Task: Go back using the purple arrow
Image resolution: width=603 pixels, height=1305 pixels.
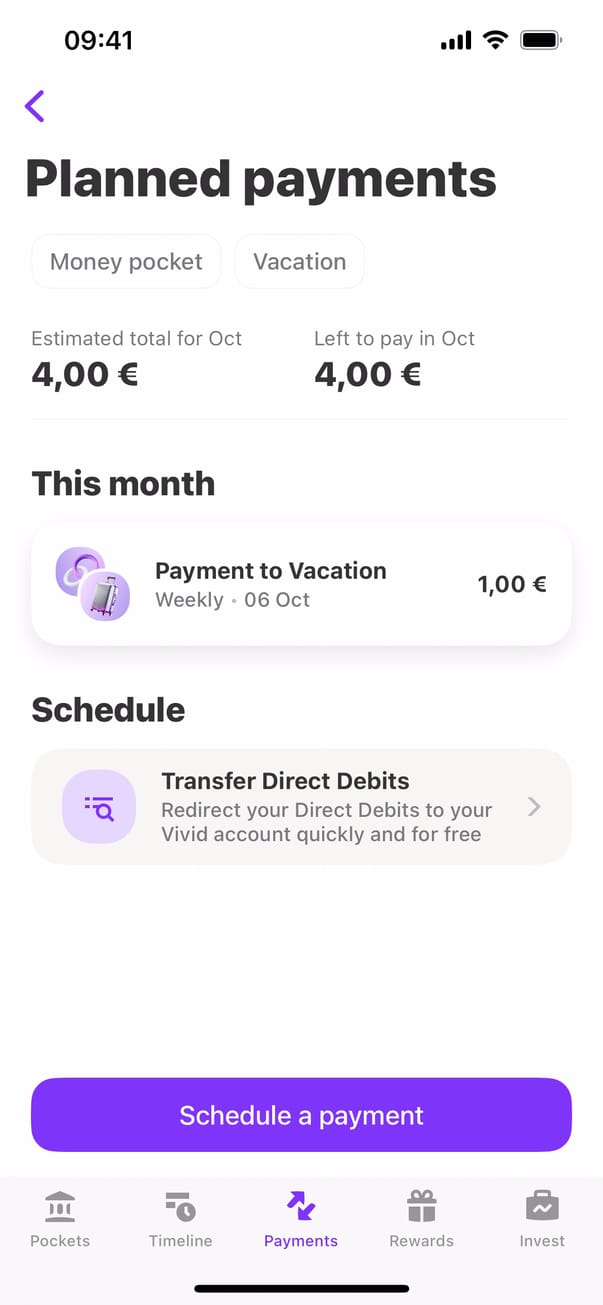Action: 35,106
